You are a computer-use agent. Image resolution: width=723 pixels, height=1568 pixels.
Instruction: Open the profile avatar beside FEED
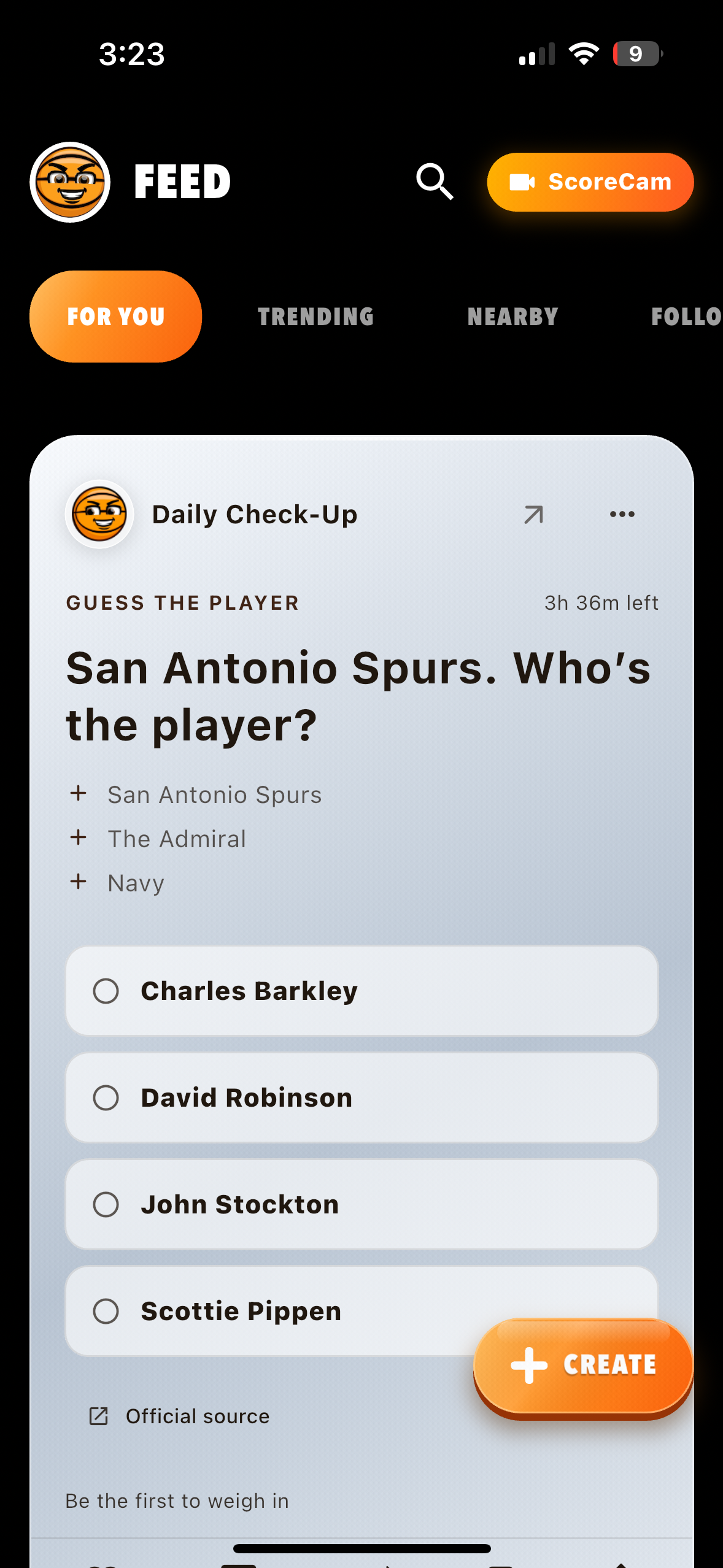pyautogui.click(x=70, y=182)
